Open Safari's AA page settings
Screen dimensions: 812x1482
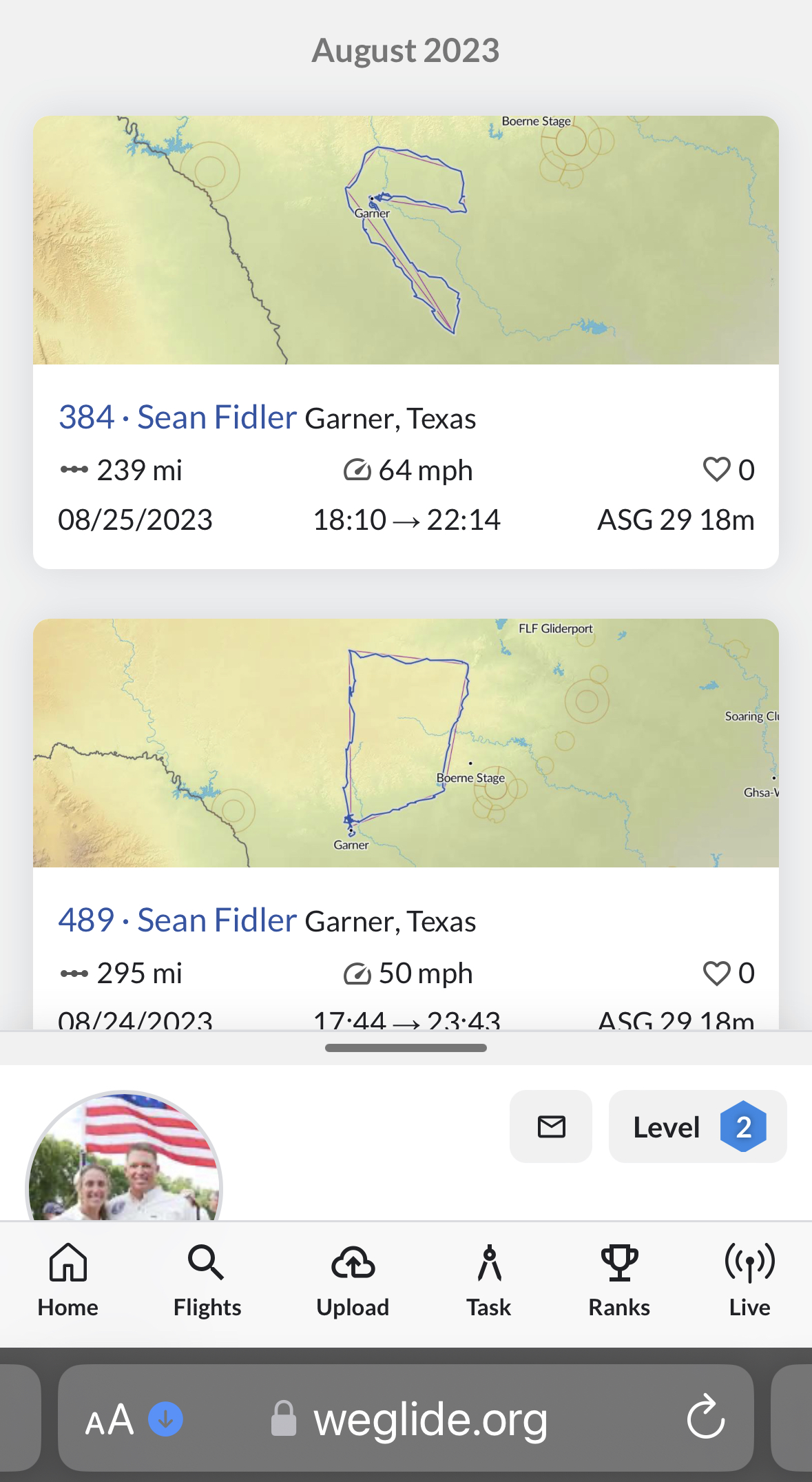click(x=110, y=1419)
